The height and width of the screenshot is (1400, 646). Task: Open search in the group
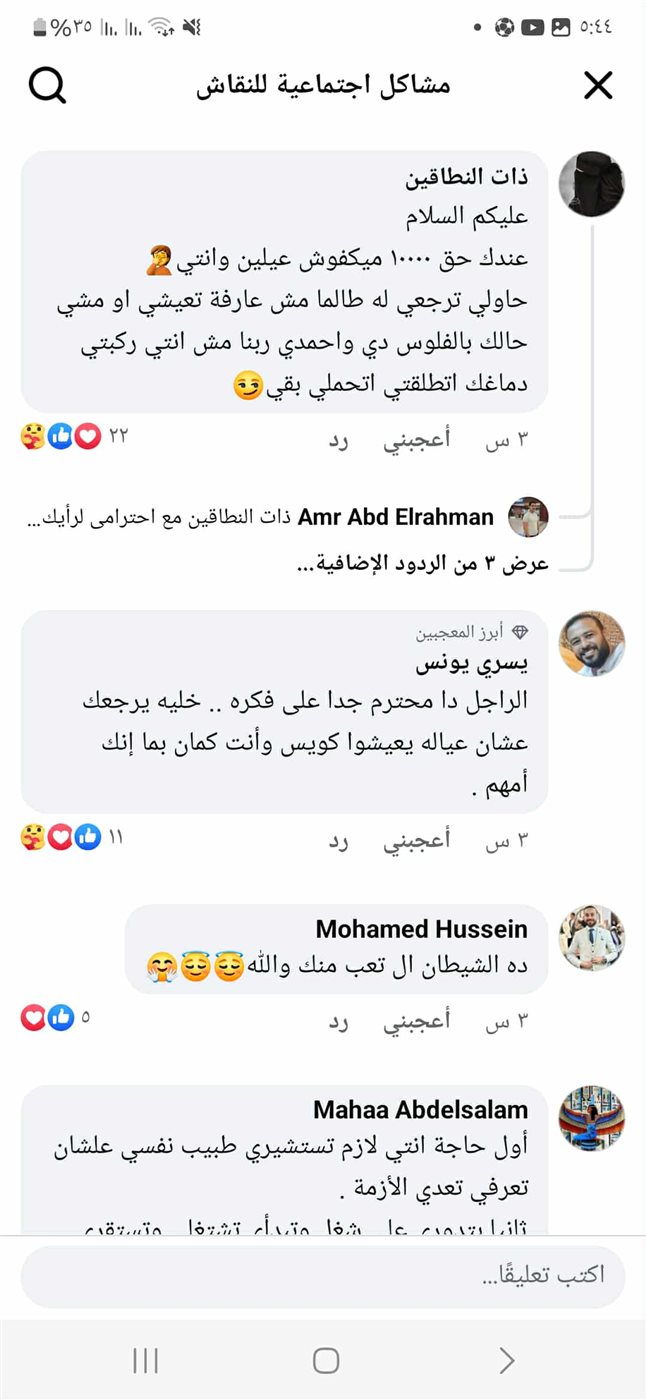pyautogui.click(x=47, y=87)
